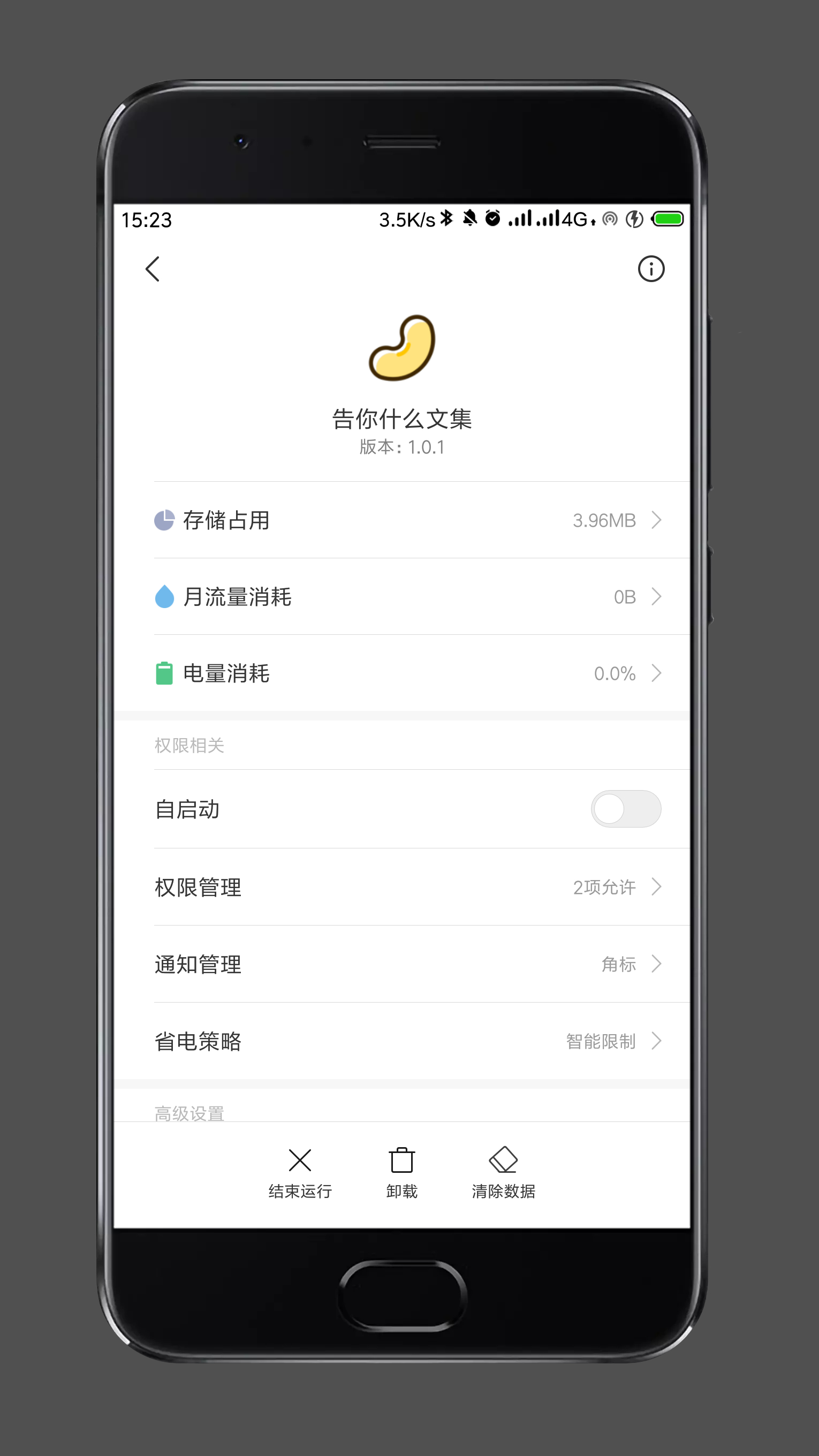Open 电量消耗 battery consumption
The width and height of the screenshot is (819, 1456).
pos(402,673)
